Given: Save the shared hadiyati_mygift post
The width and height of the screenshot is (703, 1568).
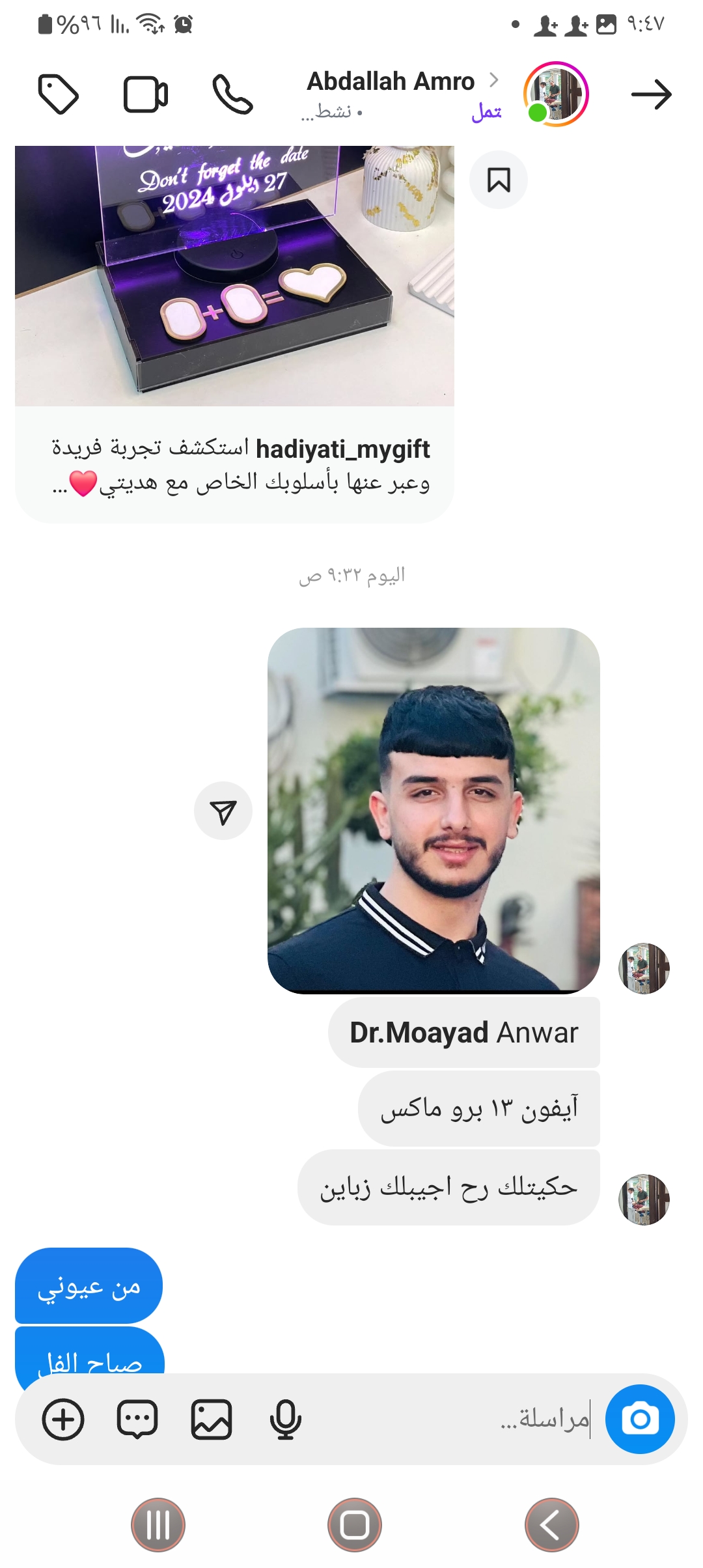Looking at the screenshot, I should click(499, 180).
